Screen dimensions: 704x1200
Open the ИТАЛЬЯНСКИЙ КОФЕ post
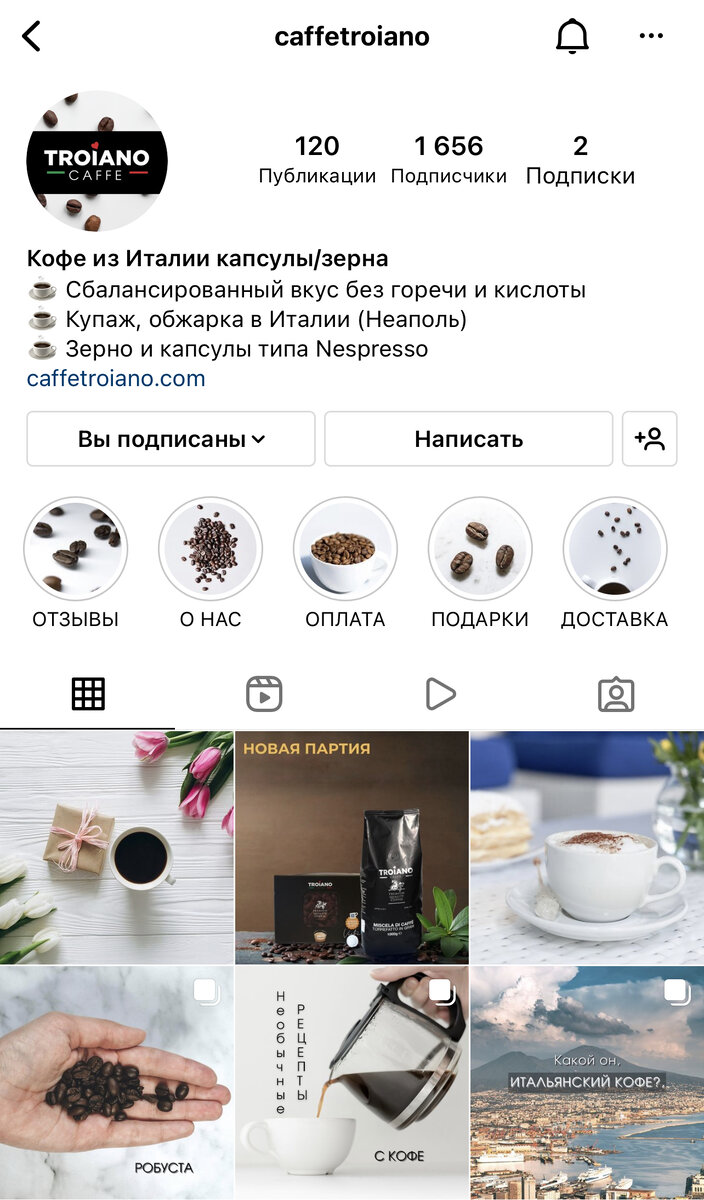point(587,1082)
